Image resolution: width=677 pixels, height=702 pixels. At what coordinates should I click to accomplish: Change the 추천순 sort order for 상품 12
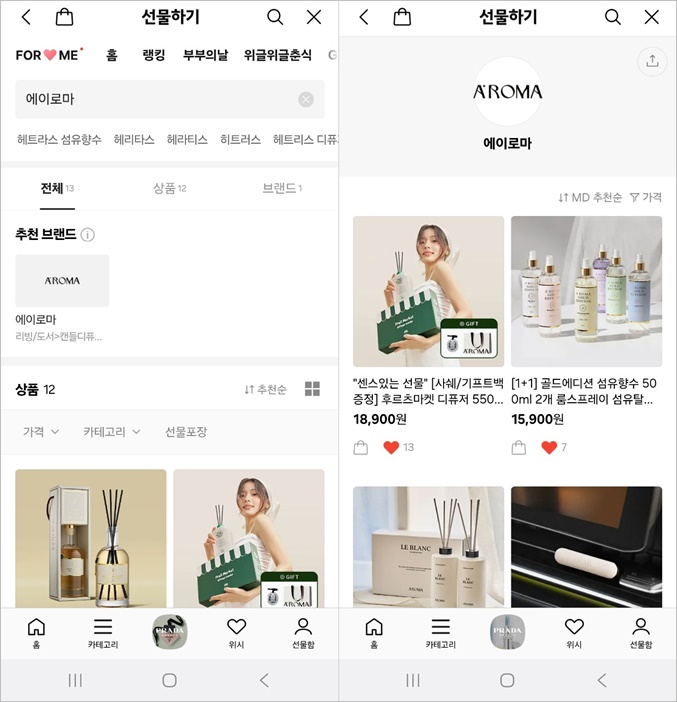[x=265, y=389]
